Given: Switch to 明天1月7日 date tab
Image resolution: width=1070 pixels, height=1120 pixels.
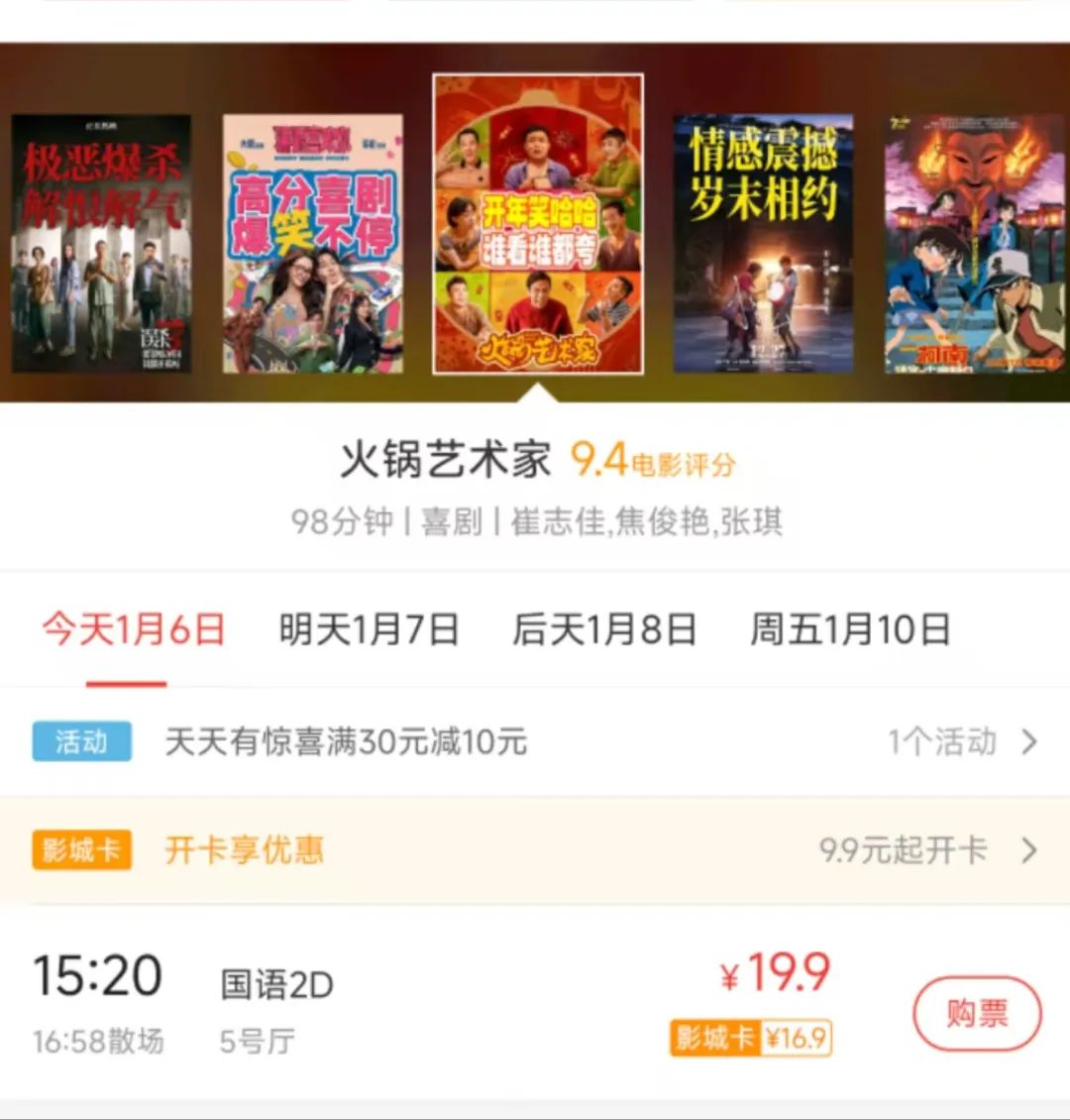Looking at the screenshot, I should click(x=369, y=630).
